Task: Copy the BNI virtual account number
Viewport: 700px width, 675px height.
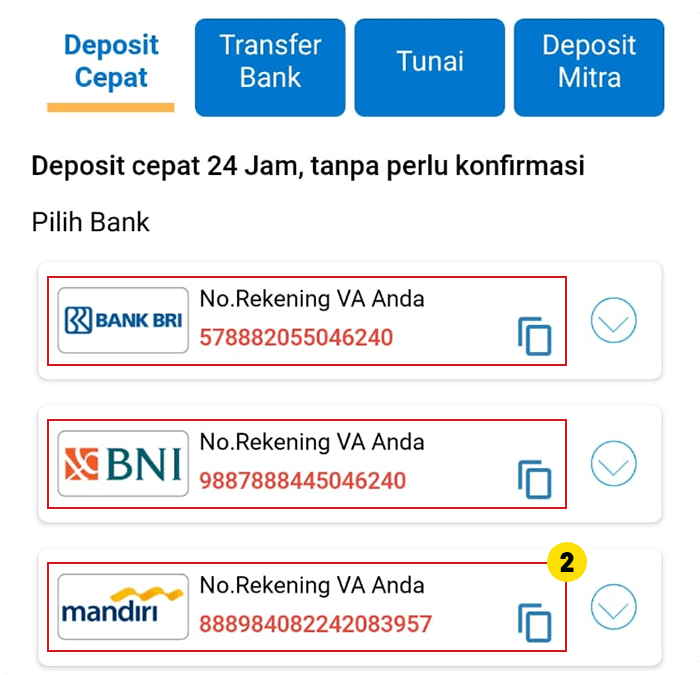Action: 535,479
